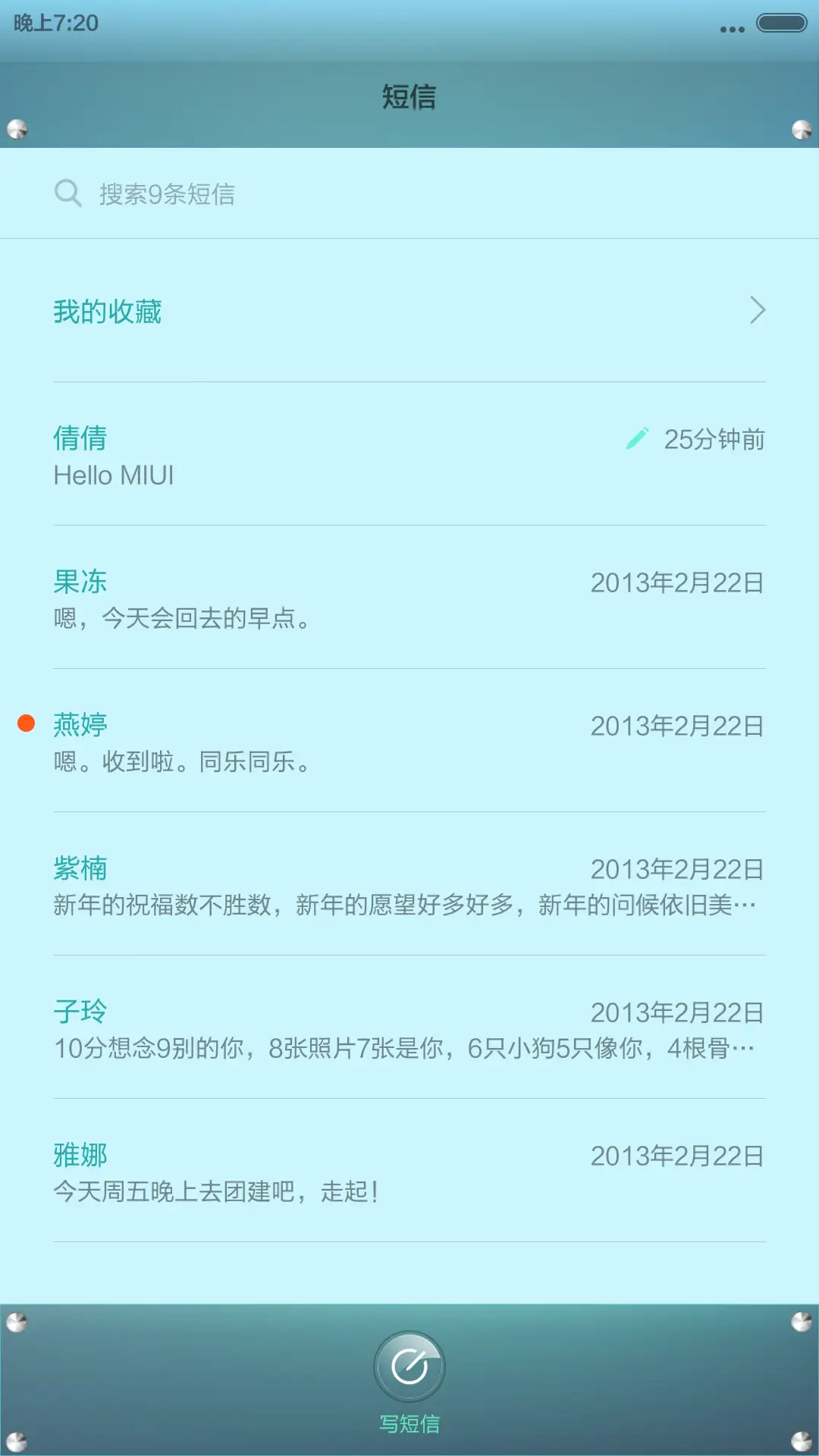Open the 我的收藏 favorites entry
The image size is (819, 1456).
(x=108, y=311)
